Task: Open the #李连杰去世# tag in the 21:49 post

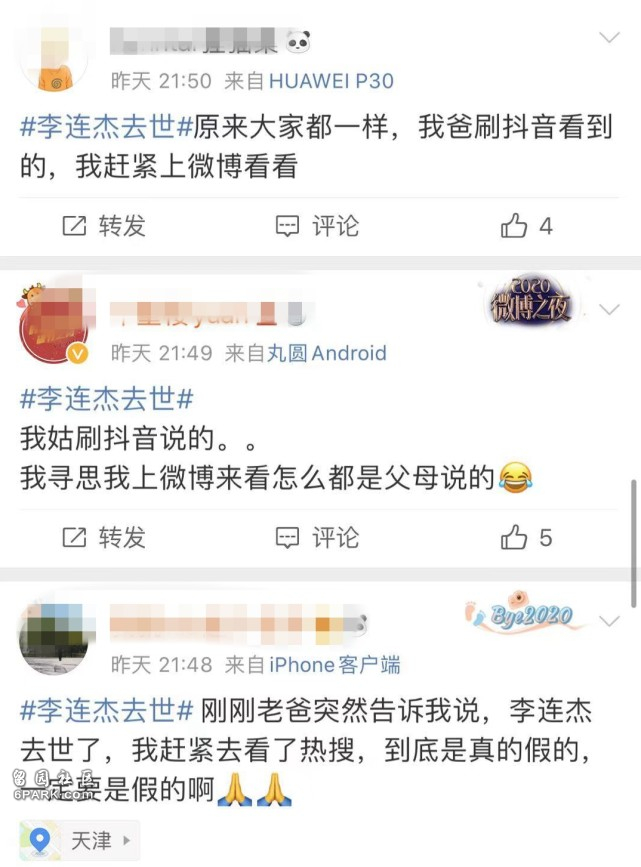Action: [106, 400]
